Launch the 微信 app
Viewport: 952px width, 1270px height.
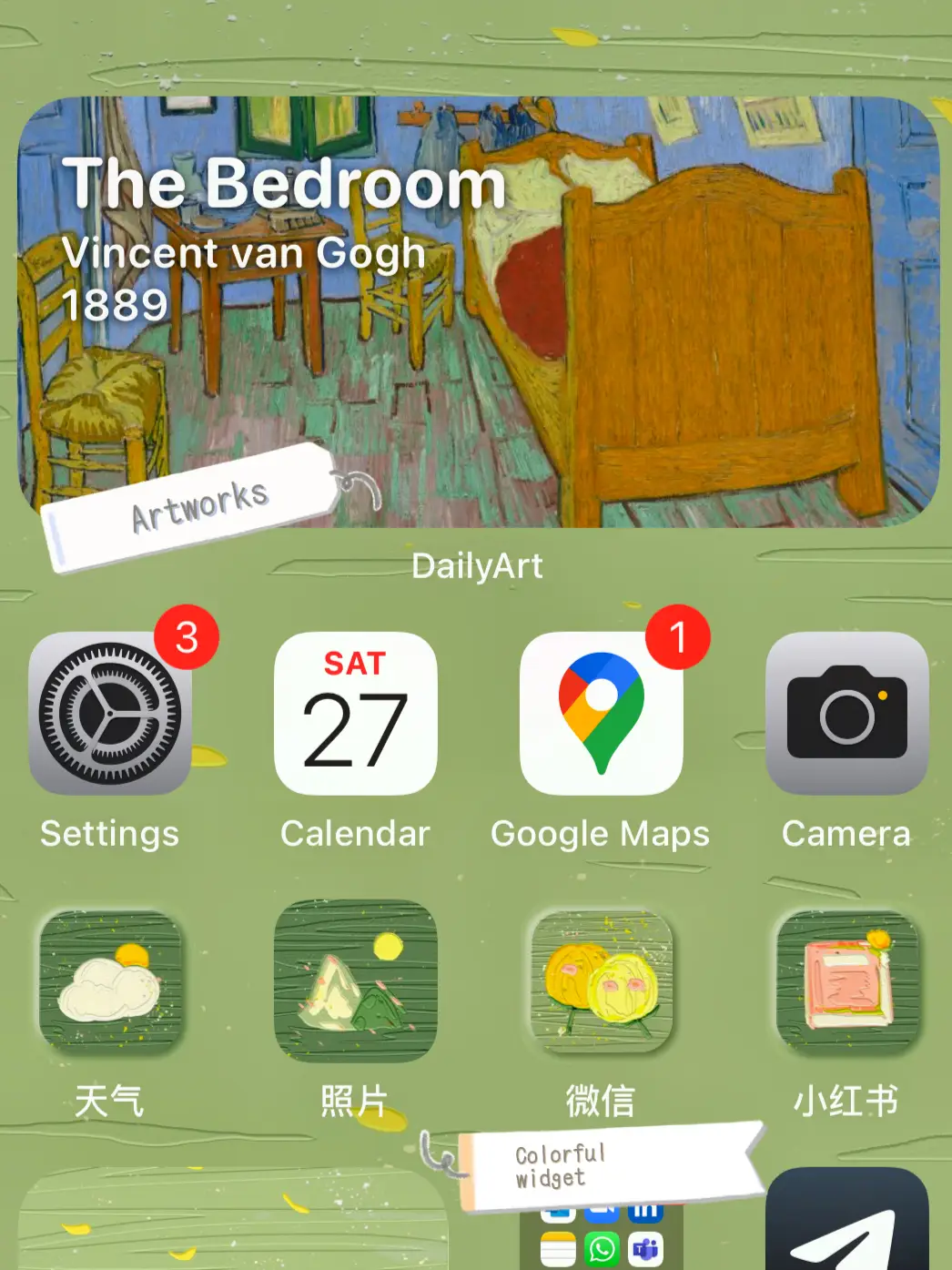601,981
